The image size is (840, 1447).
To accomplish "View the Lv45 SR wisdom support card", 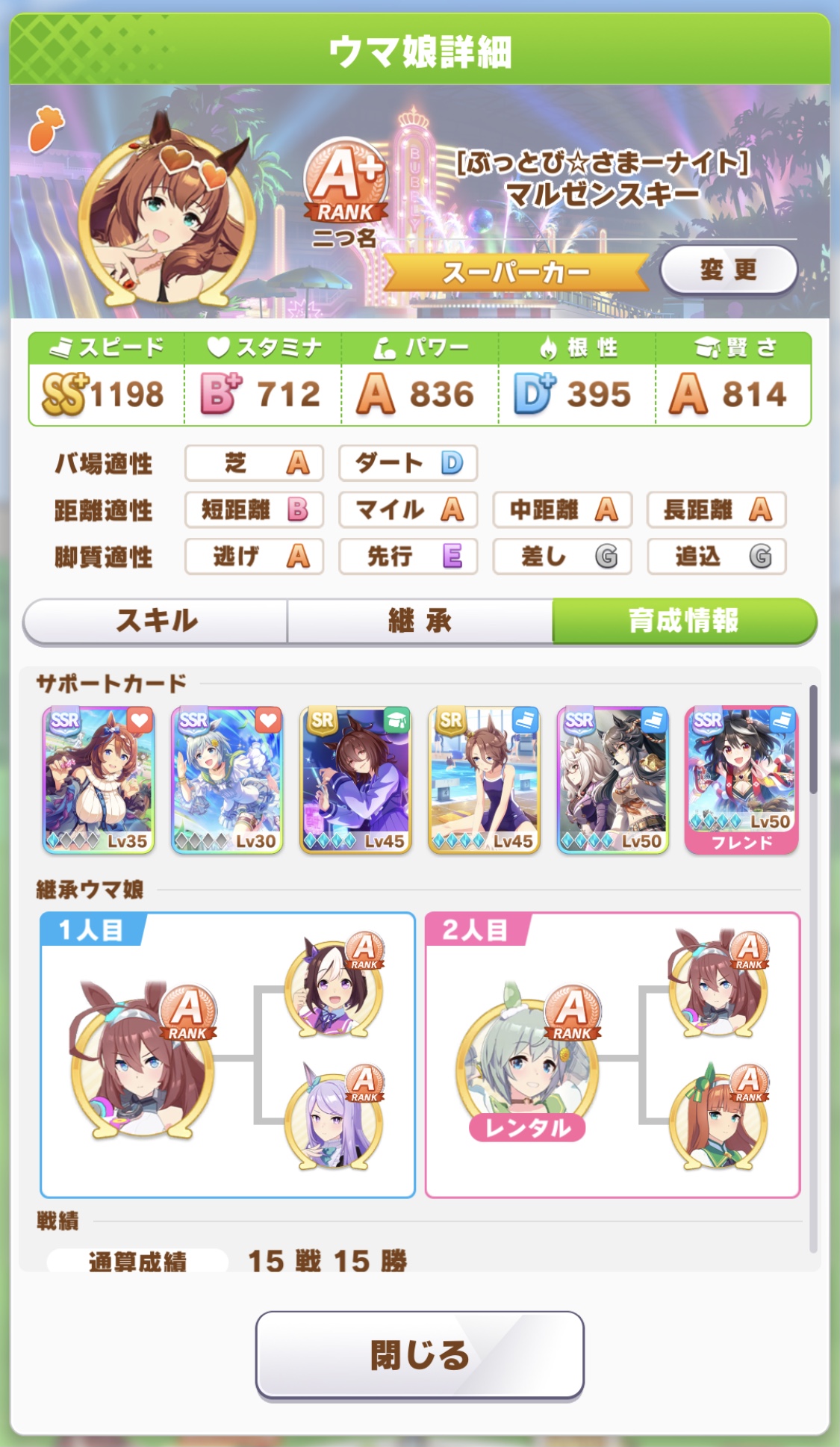I will pyautogui.click(x=355, y=780).
